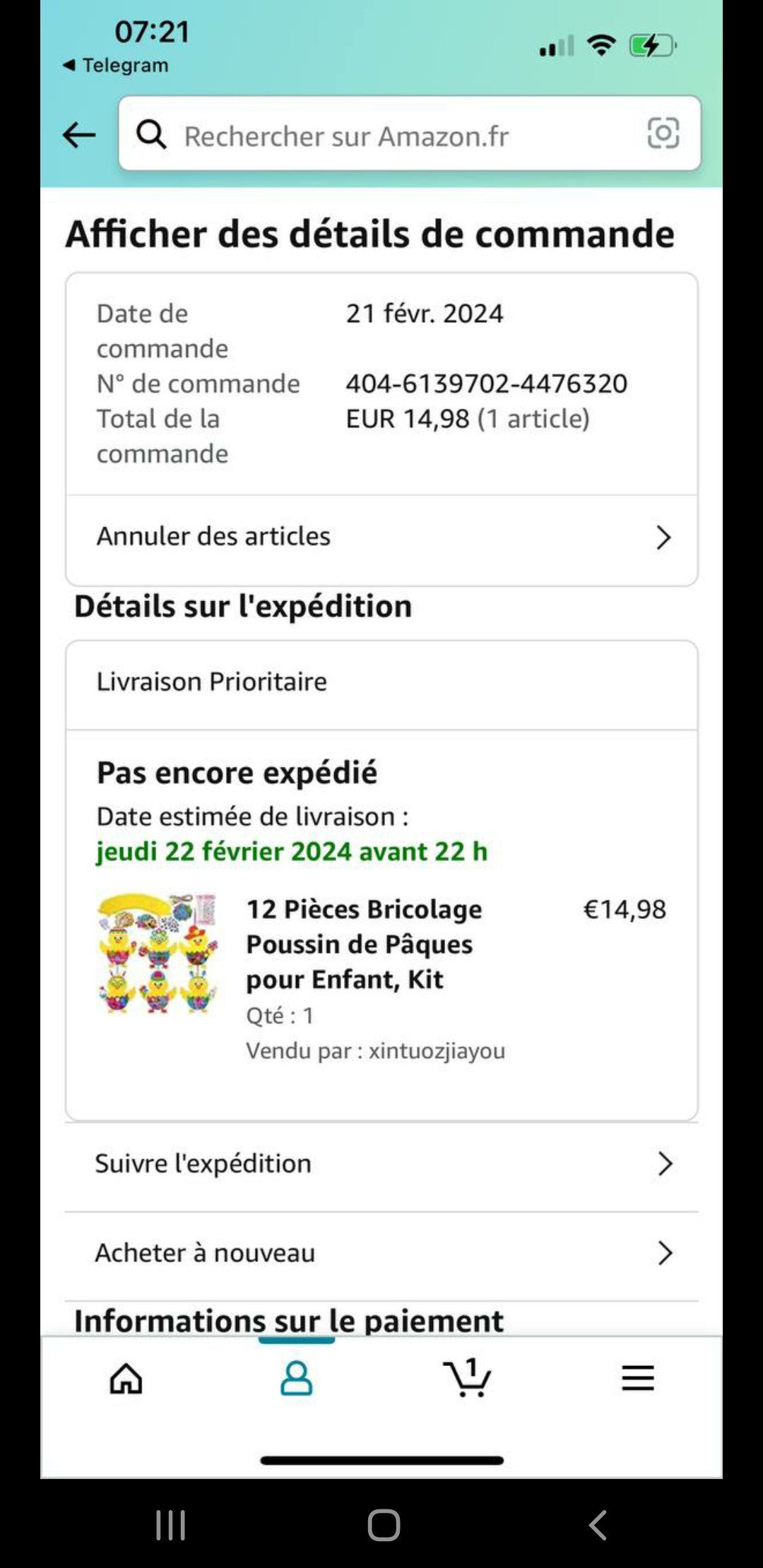Screen dimensions: 763x1568
Task: Open Suivre l'expédition tracking
Action: click(x=381, y=1164)
